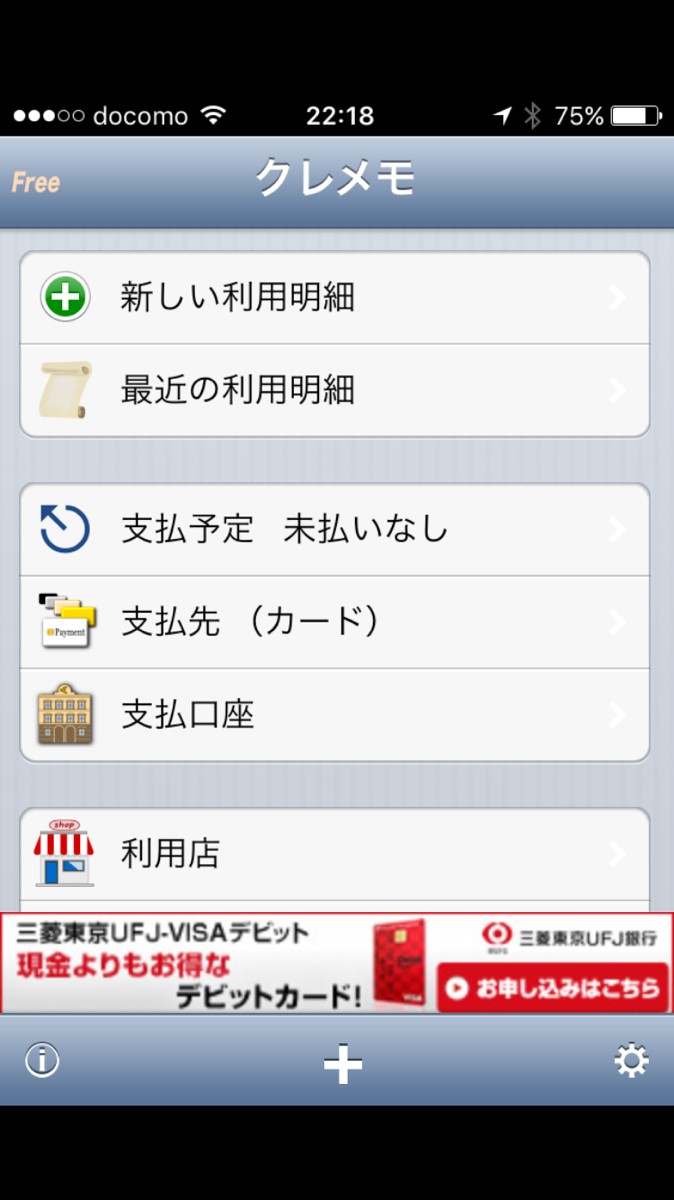
Task: Open 新しい利用明細 to add a record
Action: pos(335,298)
